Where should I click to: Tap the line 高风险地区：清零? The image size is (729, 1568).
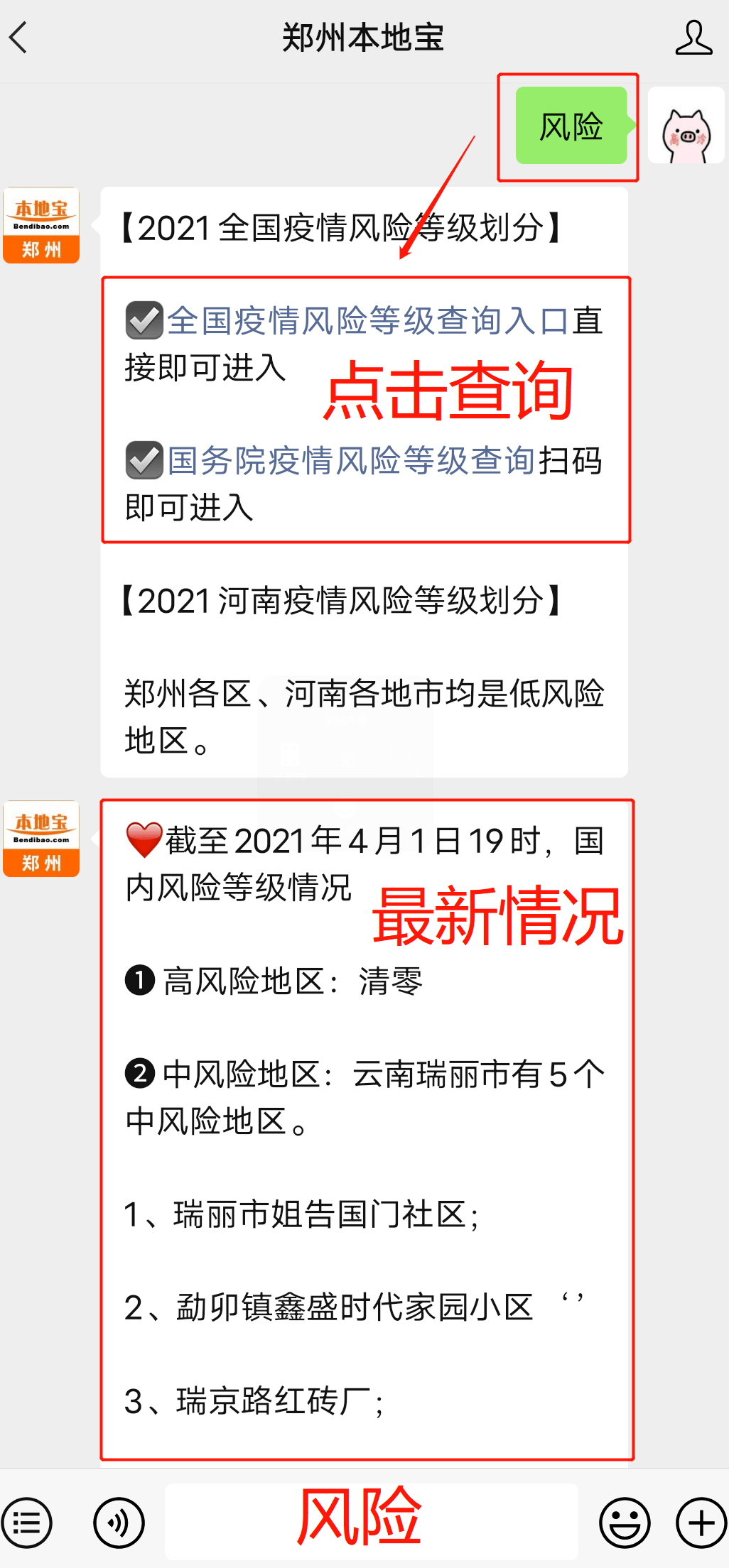[277, 980]
